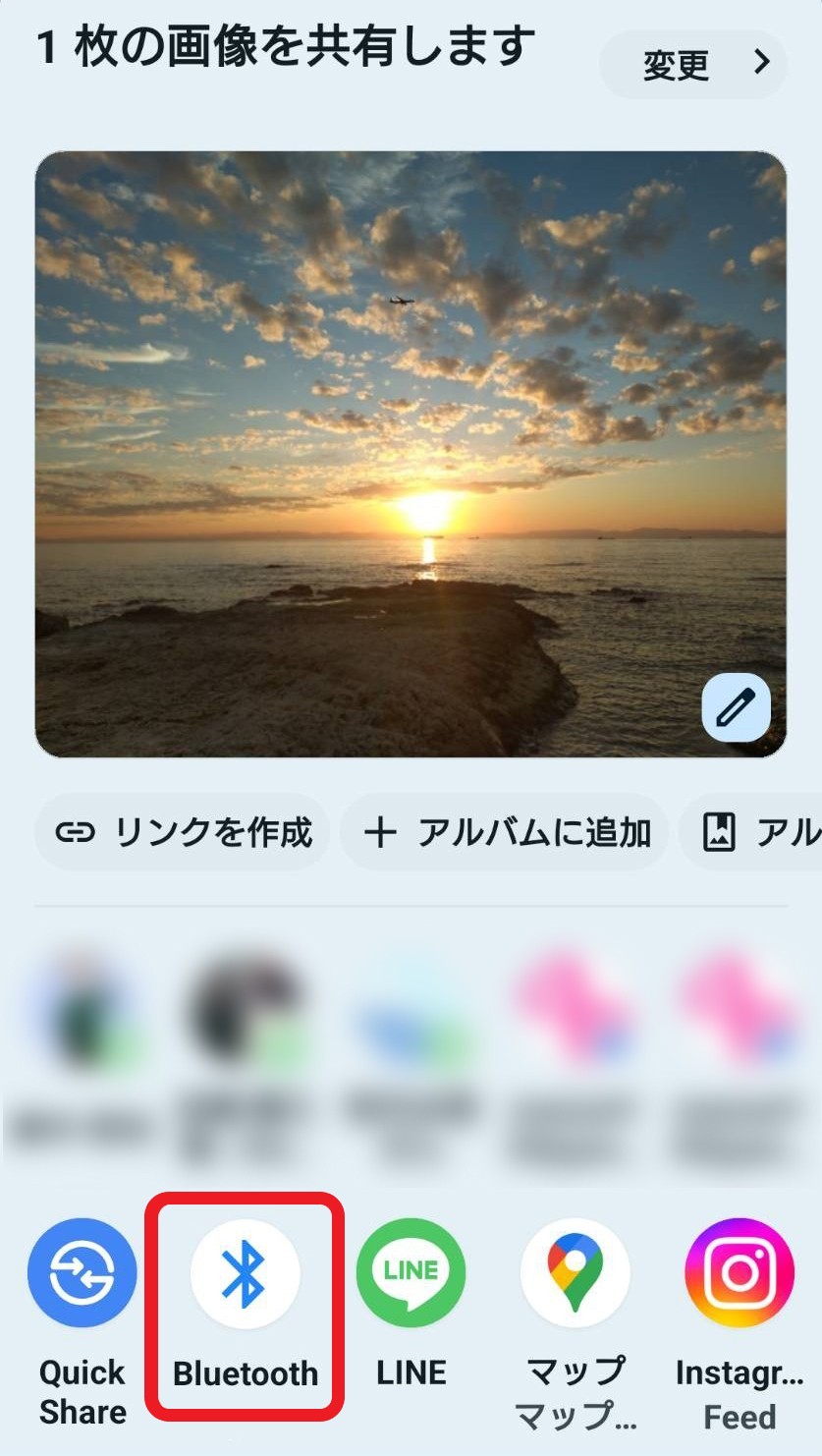Share to Instagram Feed
This screenshot has height=1456, width=822.
[739, 1273]
